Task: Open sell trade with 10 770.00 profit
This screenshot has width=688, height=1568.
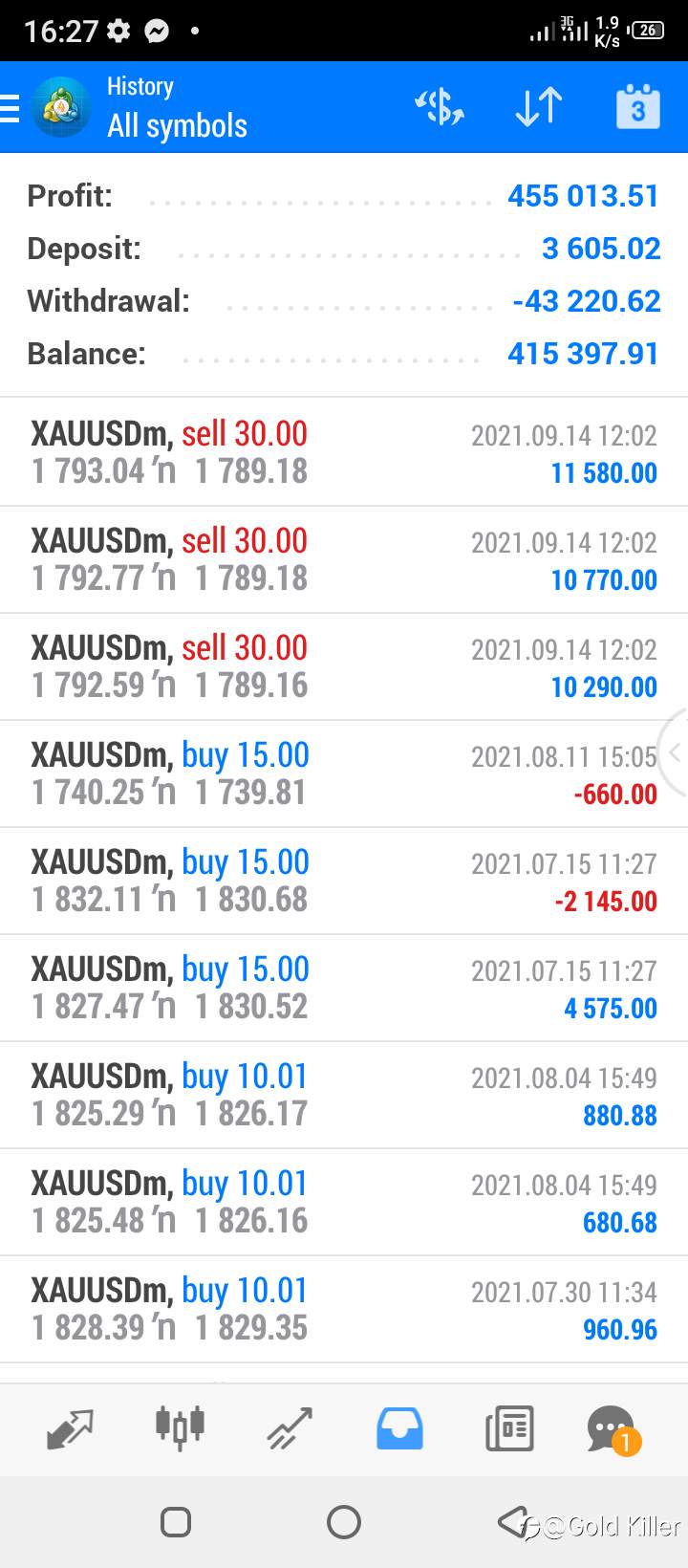Action: 344,559
